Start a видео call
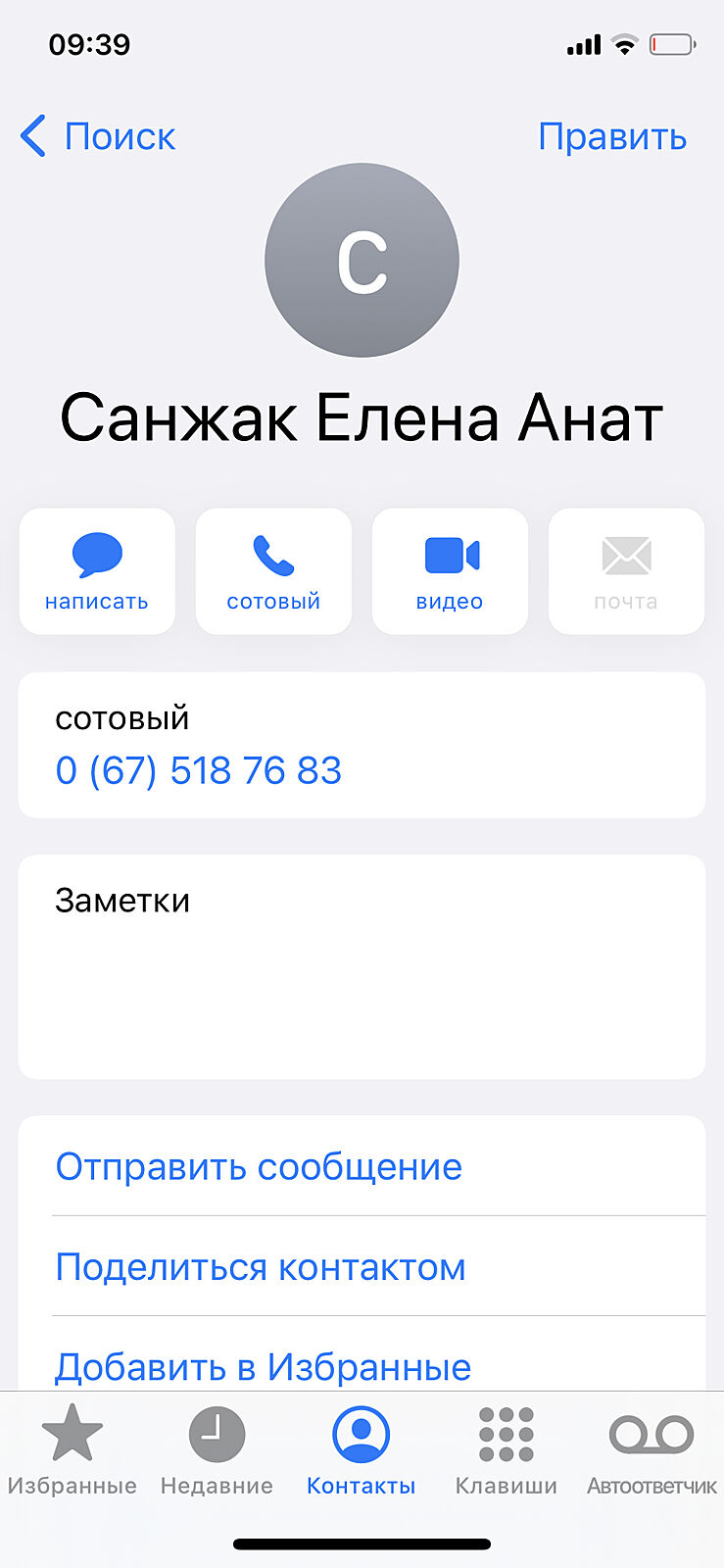This screenshot has height=1568, width=724. tap(450, 570)
